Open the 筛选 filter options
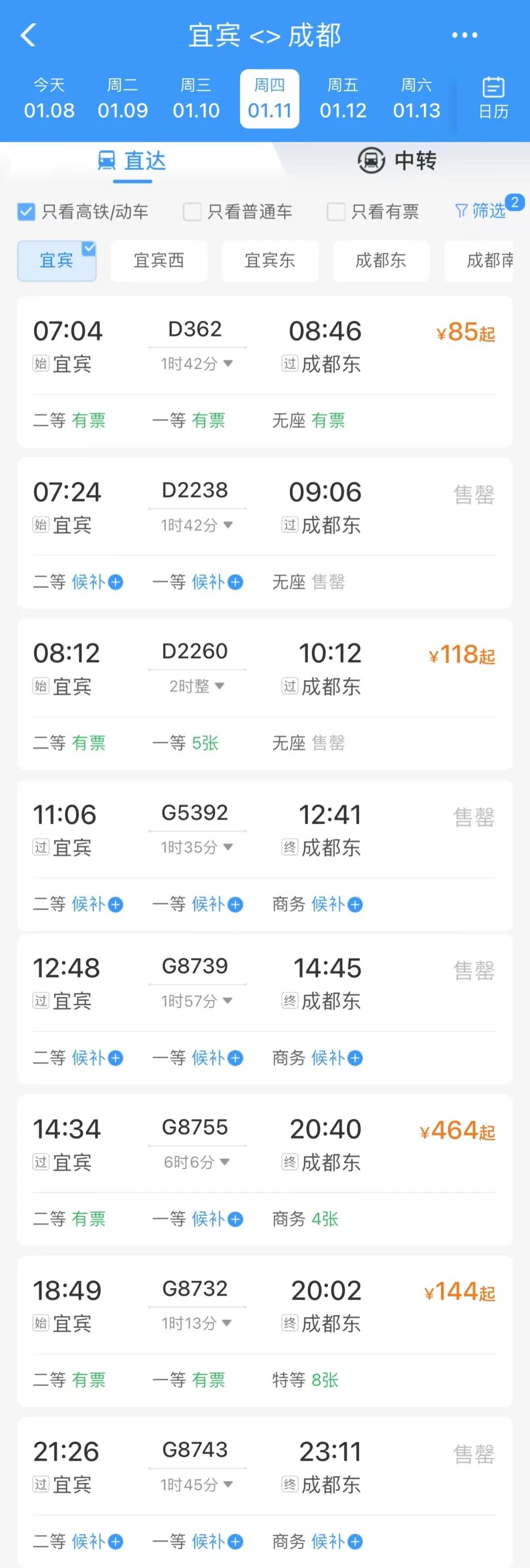 481,211
